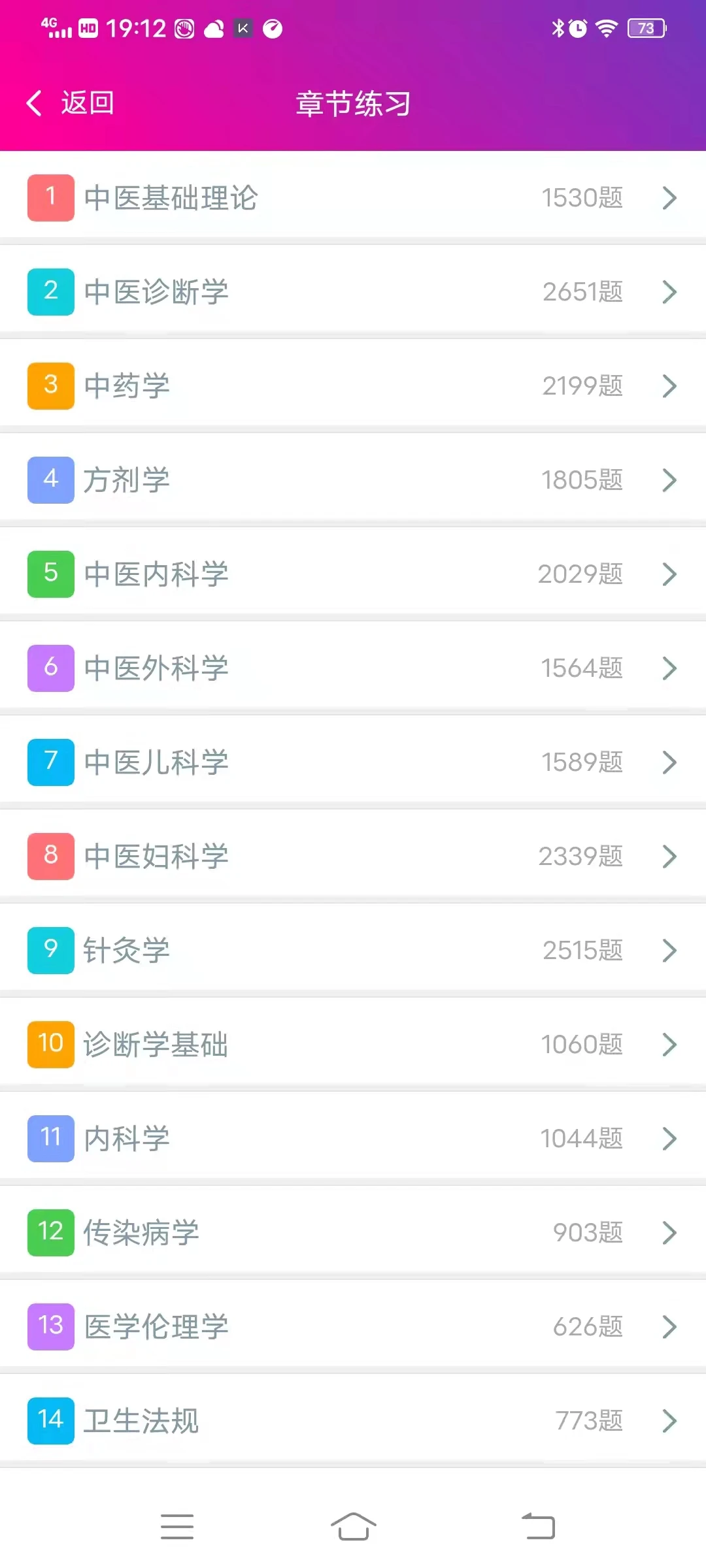Viewport: 706px width, 1568px height.
Task: Tap the battery indicator in status bar
Action: point(645,29)
